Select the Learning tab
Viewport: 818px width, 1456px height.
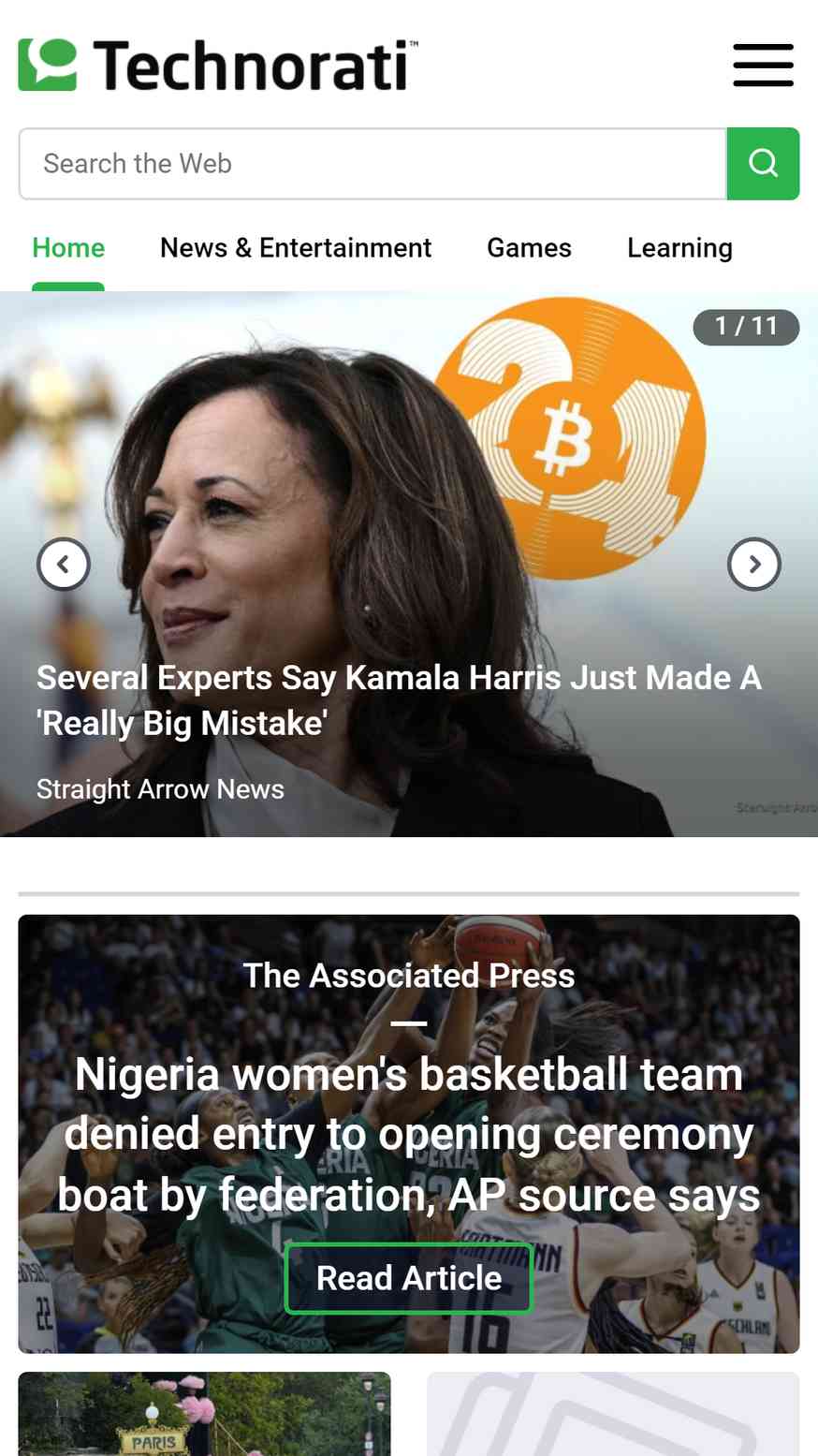679,248
